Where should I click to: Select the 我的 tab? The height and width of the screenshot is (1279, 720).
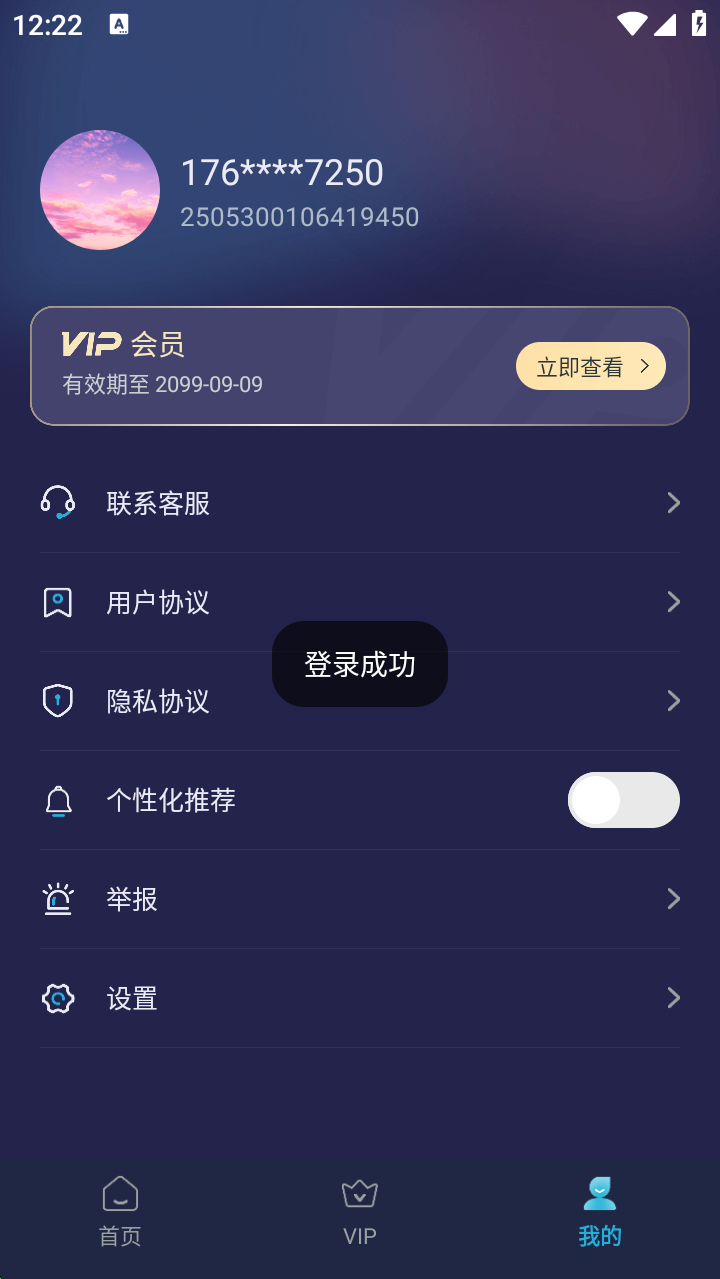point(600,1211)
